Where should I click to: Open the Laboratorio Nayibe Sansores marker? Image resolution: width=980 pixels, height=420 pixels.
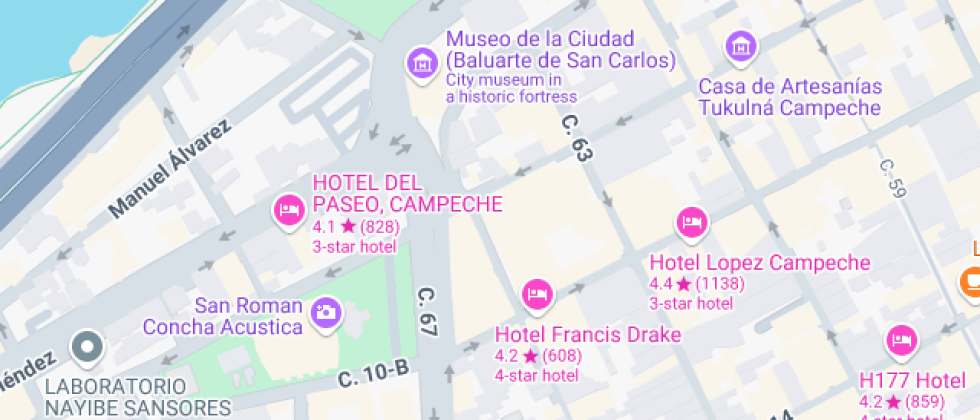click(88, 347)
